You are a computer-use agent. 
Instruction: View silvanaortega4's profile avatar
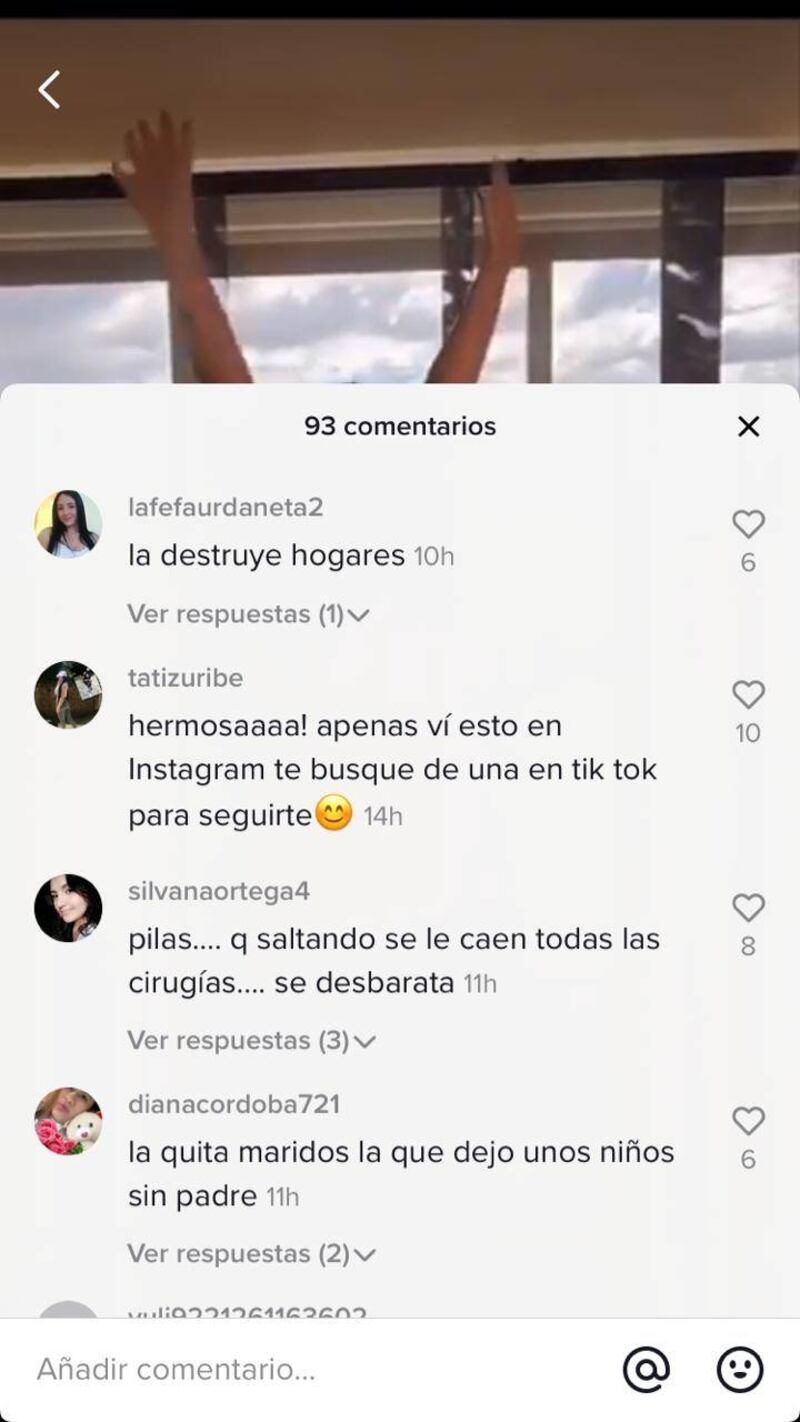tap(68, 908)
